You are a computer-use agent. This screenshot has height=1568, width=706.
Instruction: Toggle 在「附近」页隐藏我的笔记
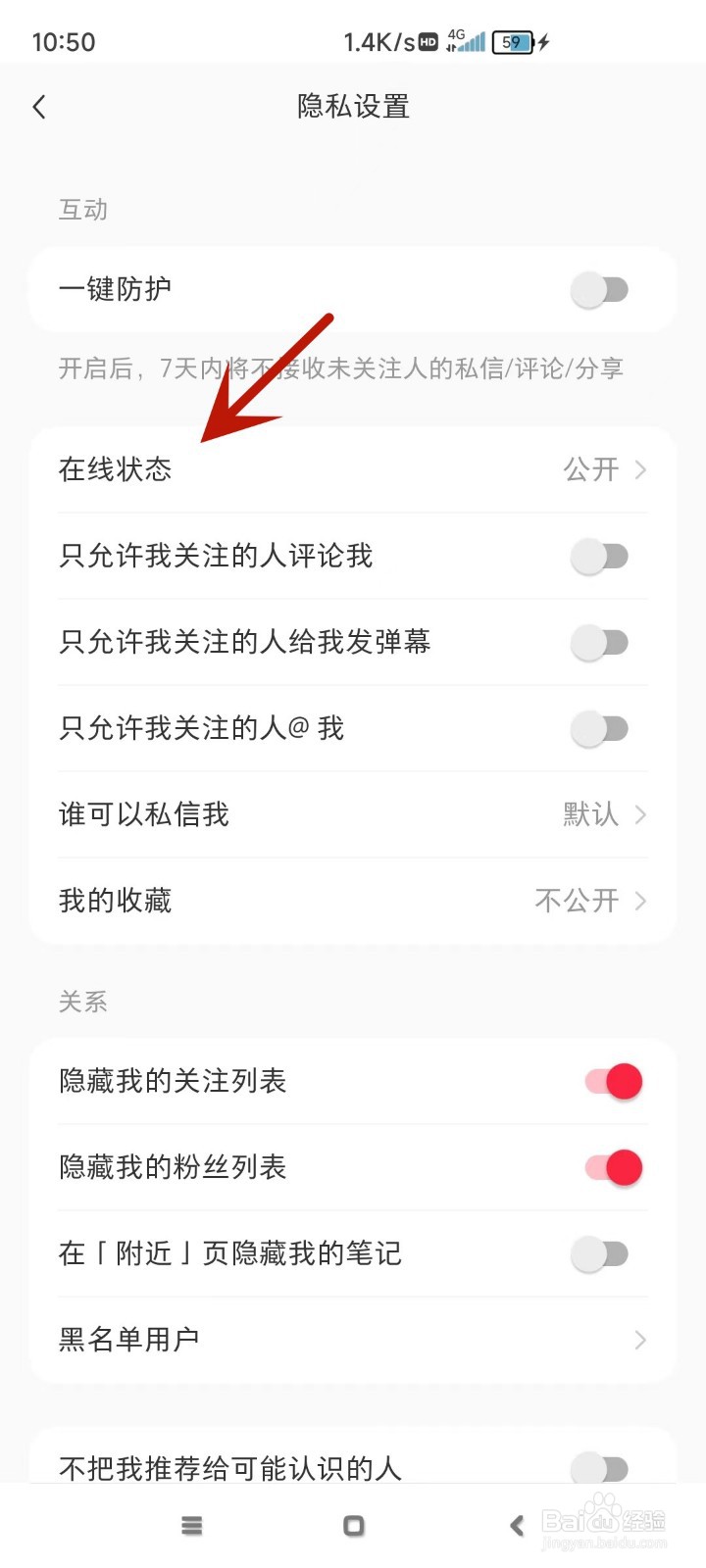click(599, 1254)
